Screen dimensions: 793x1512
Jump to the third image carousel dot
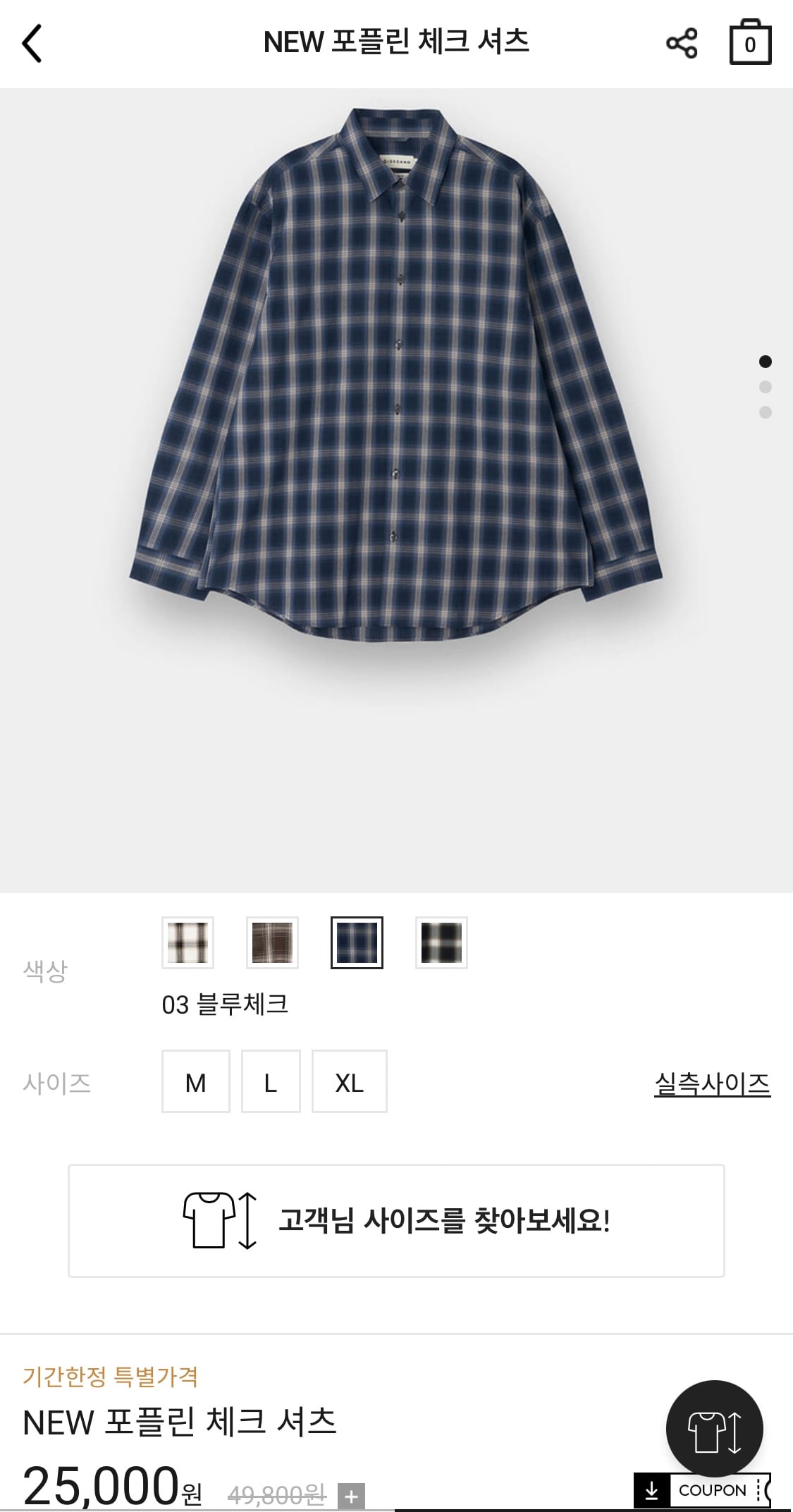tap(766, 411)
